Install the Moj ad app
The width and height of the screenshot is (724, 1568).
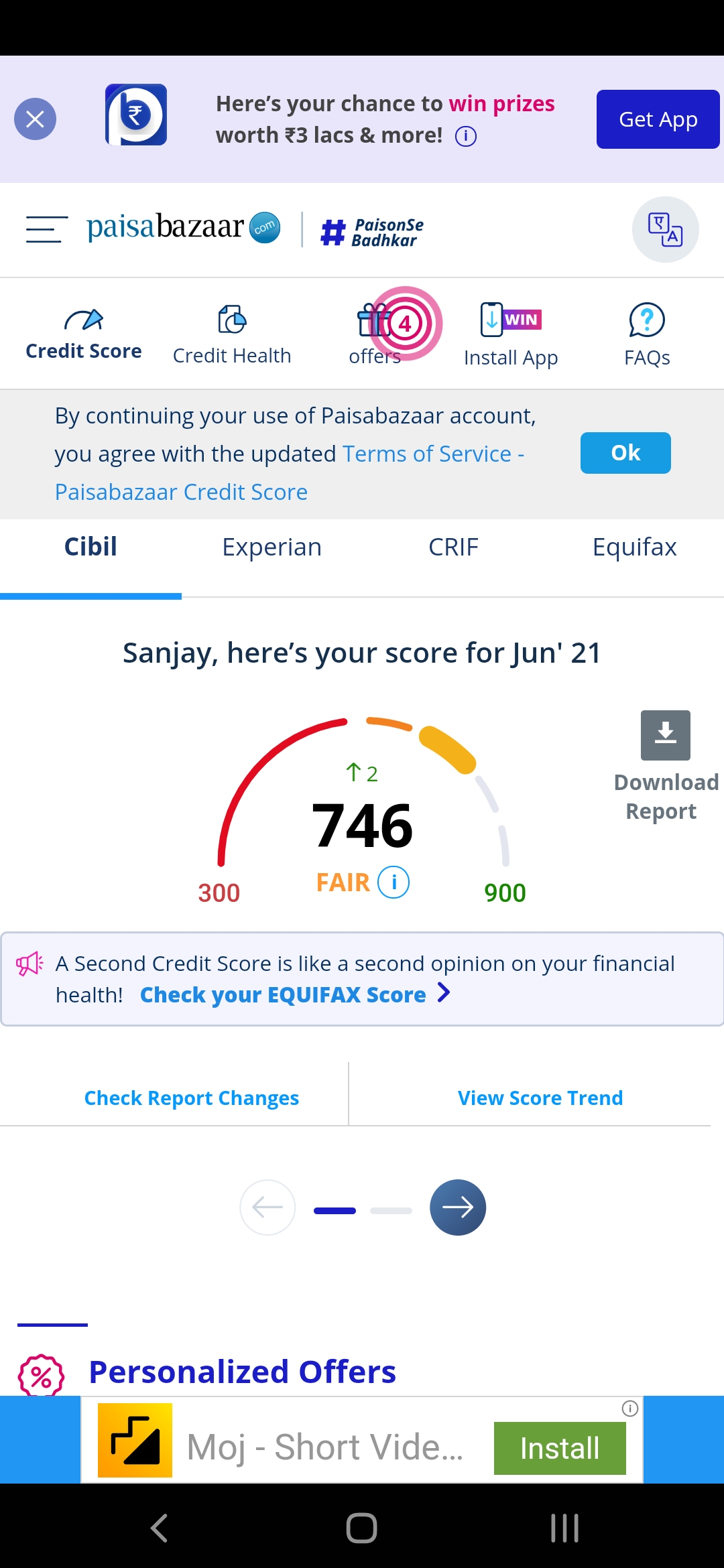[560, 1448]
